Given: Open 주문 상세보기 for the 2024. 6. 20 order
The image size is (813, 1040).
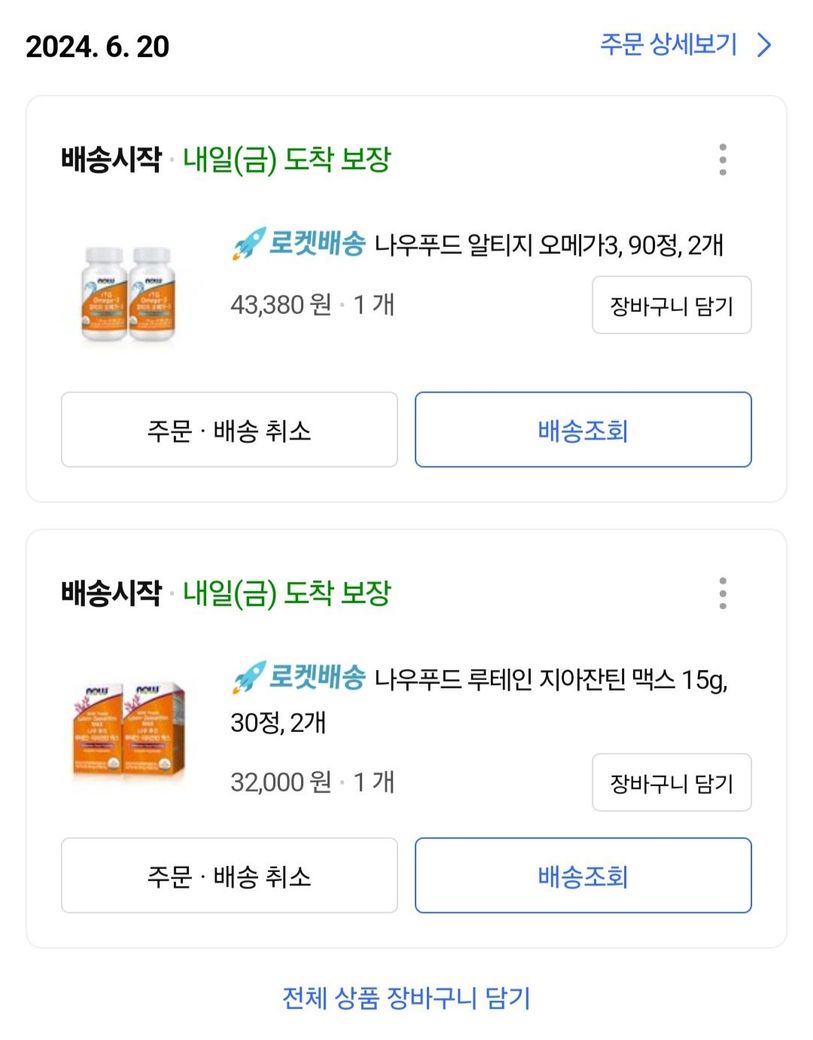Looking at the screenshot, I should 685,45.
